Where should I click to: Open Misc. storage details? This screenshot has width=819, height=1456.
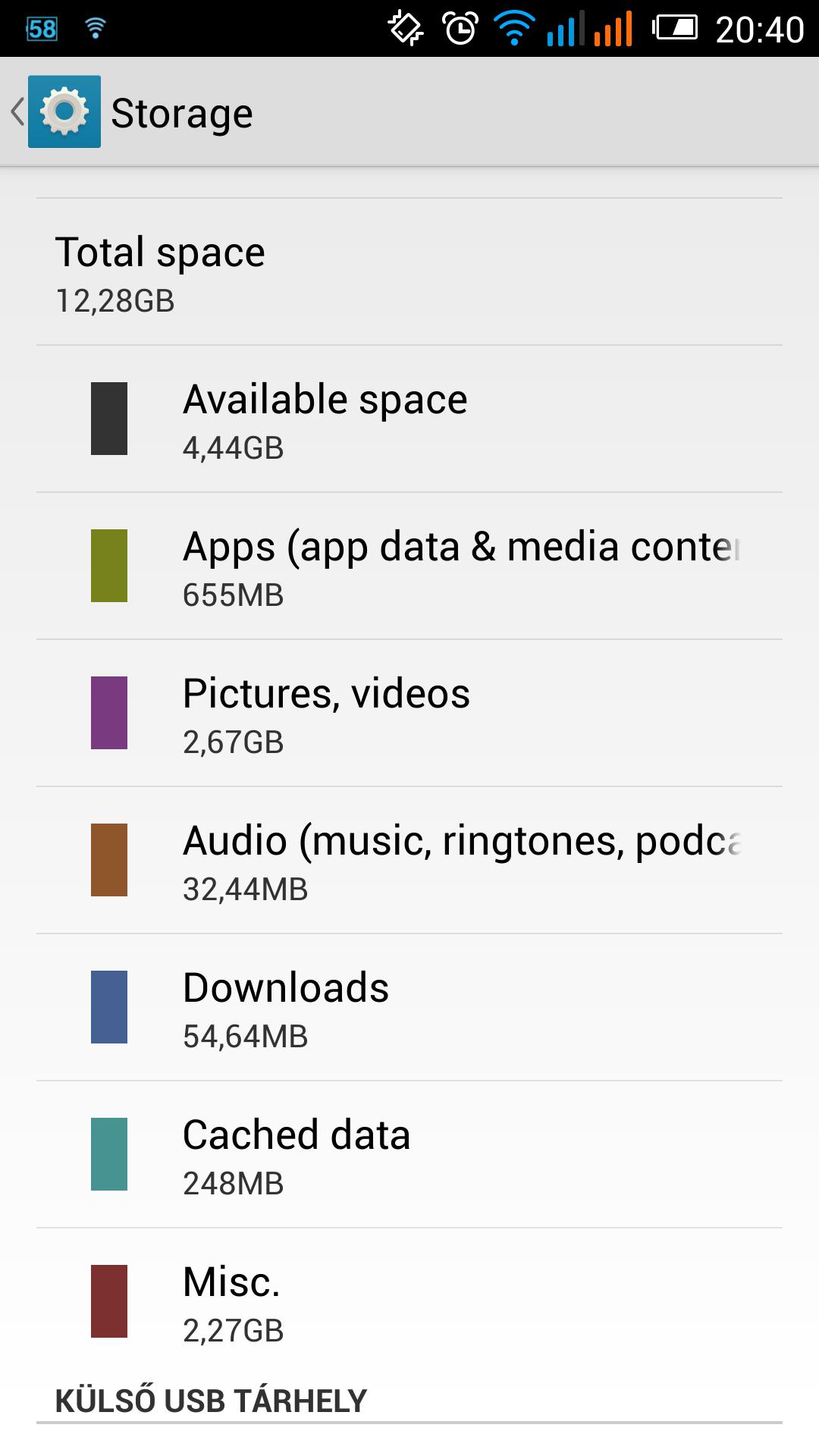(x=409, y=1302)
